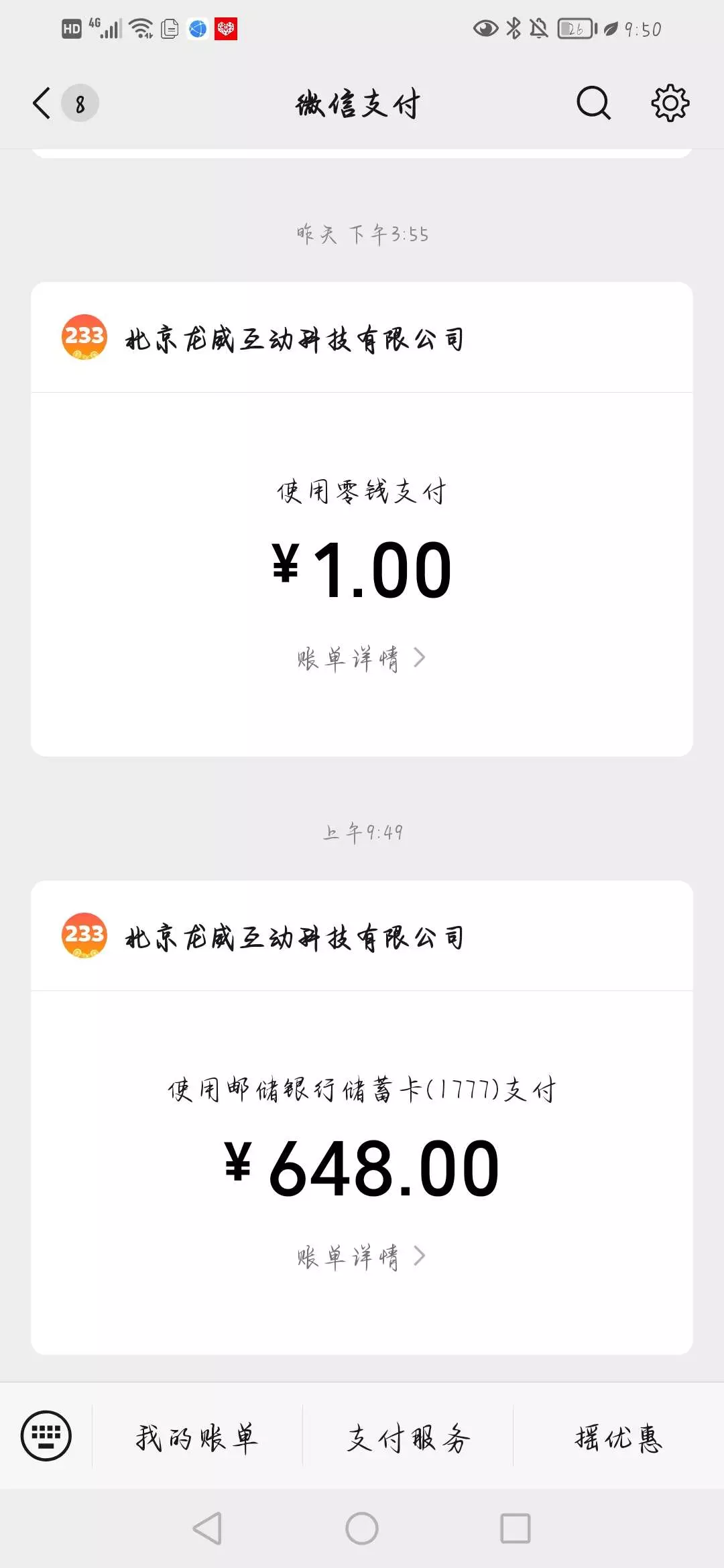This screenshot has height=1568, width=724.
Task: Tap the system home button
Action: [x=362, y=1528]
